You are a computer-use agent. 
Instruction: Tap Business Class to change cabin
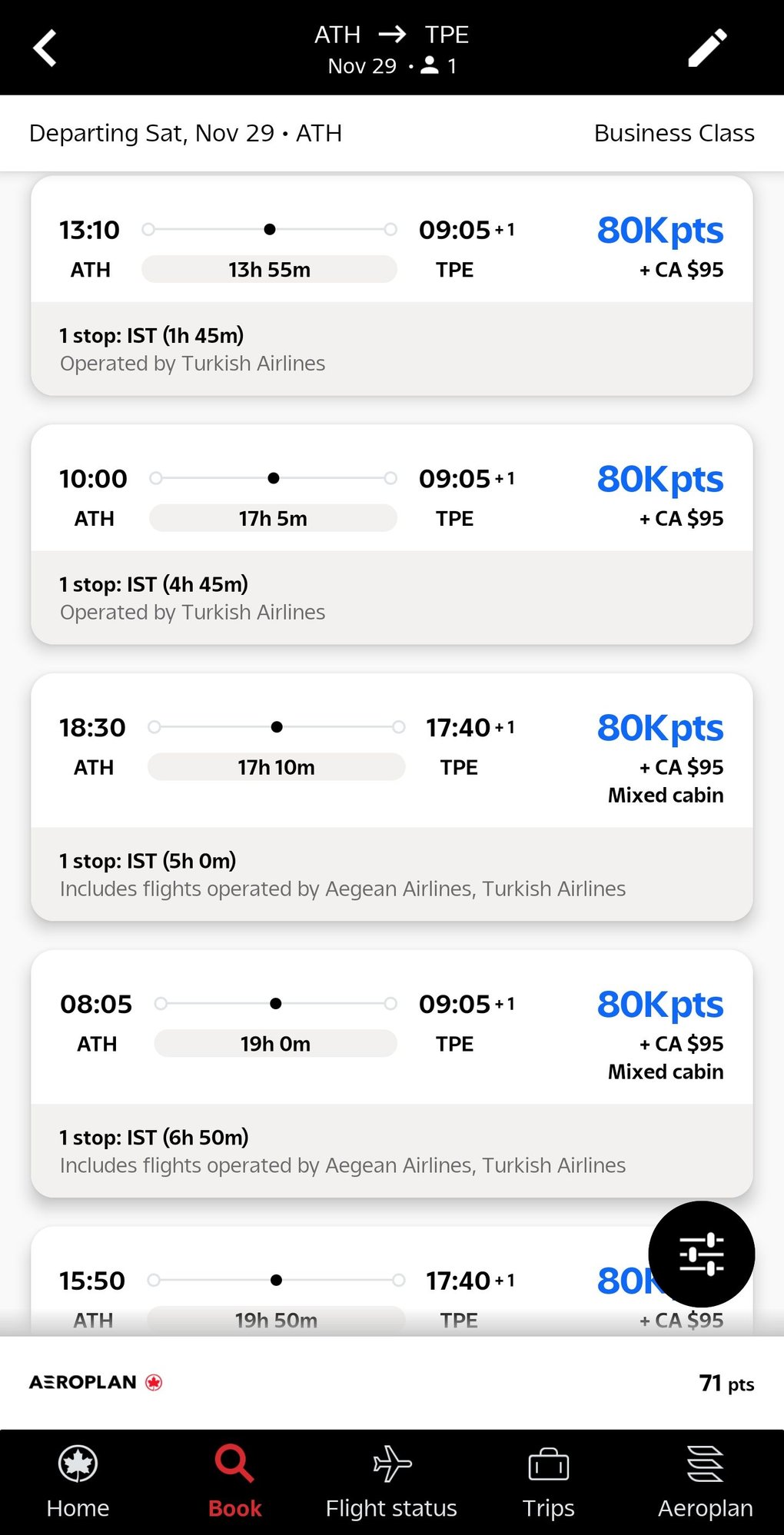tap(673, 133)
